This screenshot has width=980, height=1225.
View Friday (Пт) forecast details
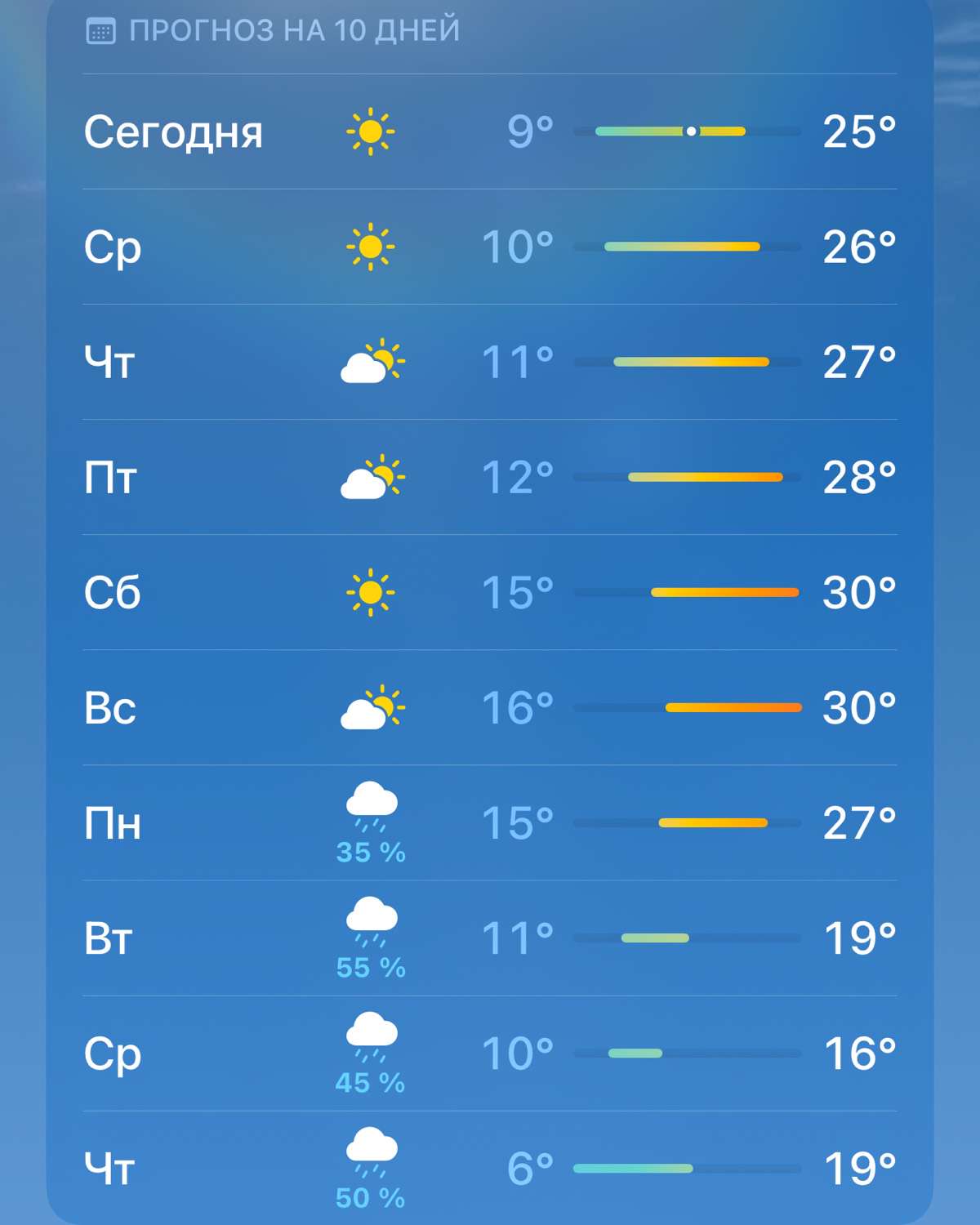coord(490,477)
